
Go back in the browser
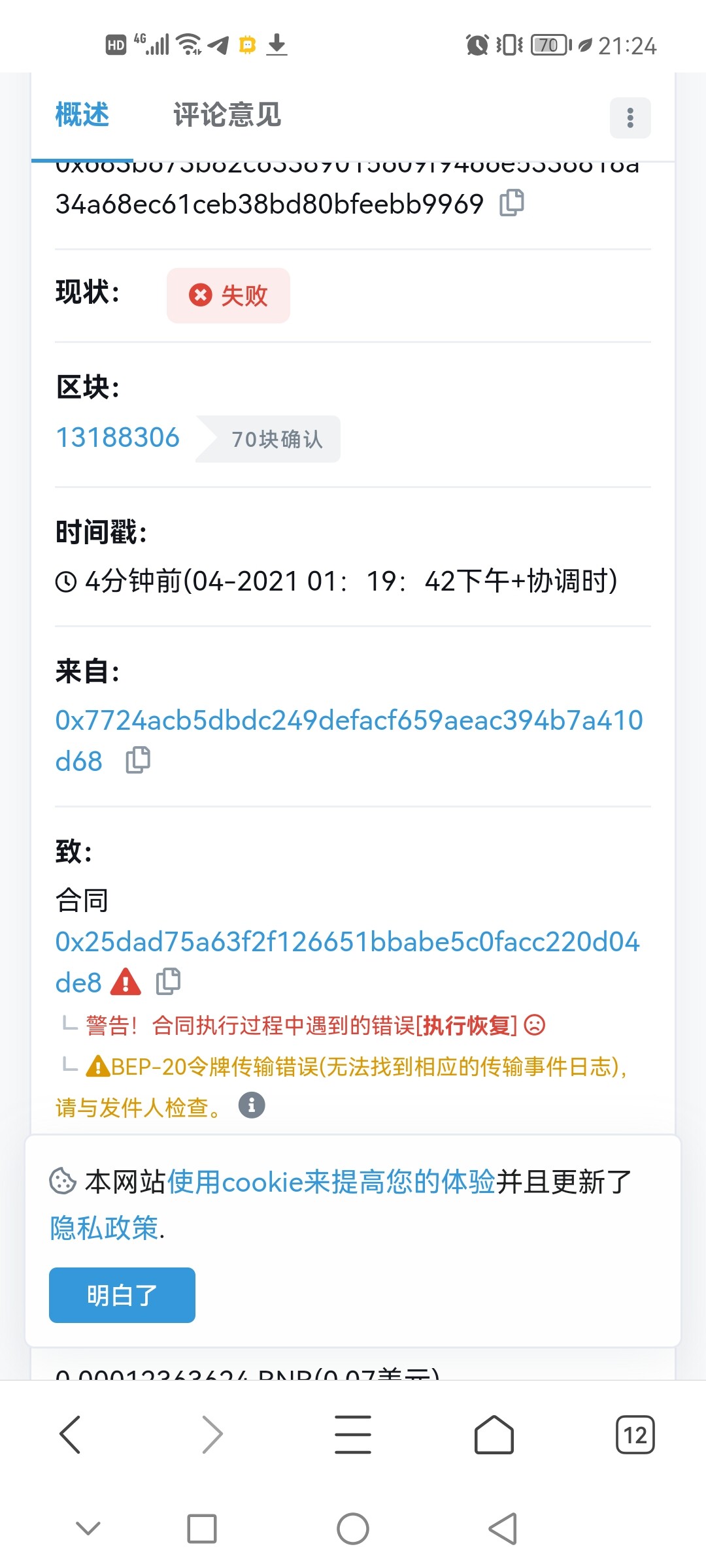click(x=70, y=1435)
